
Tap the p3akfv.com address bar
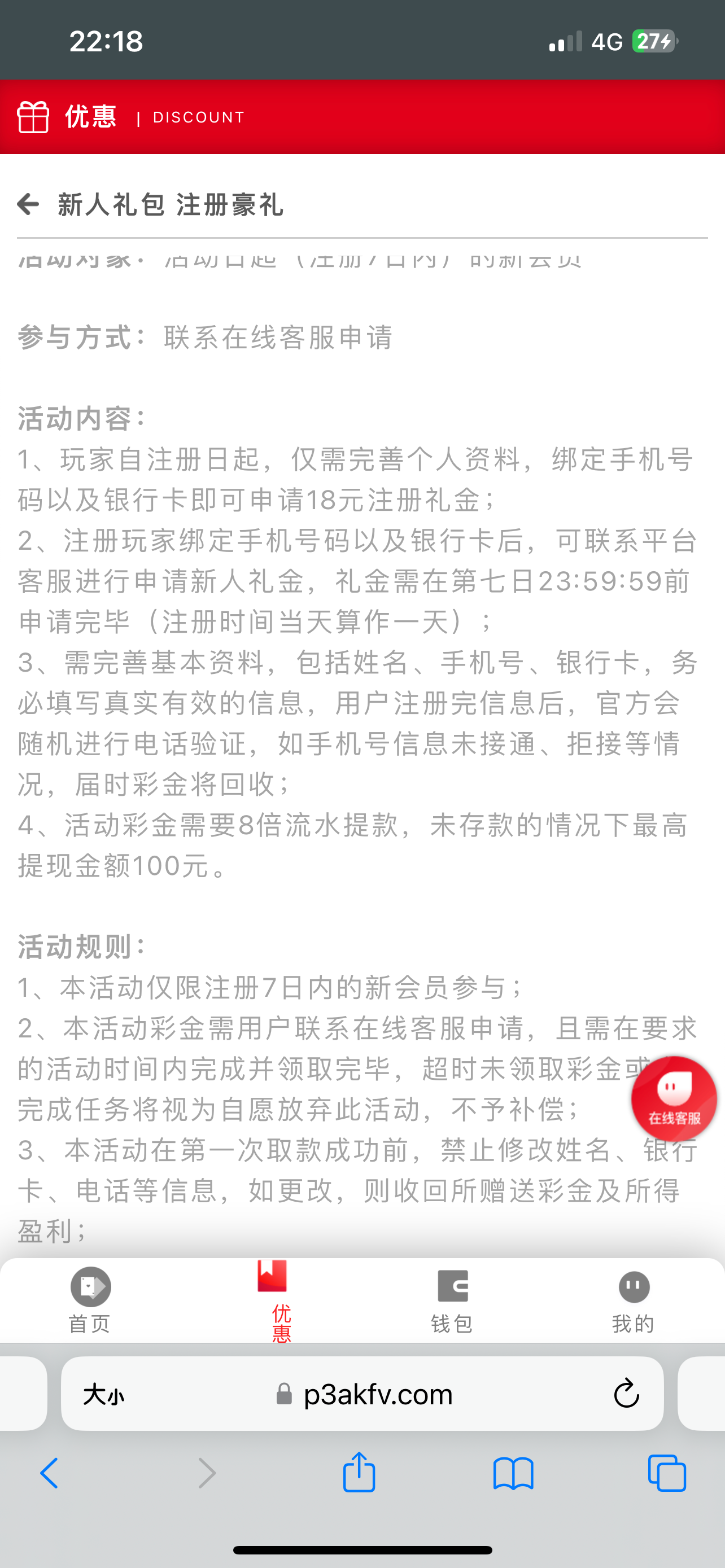pyautogui.click(x=377, y=1395)
